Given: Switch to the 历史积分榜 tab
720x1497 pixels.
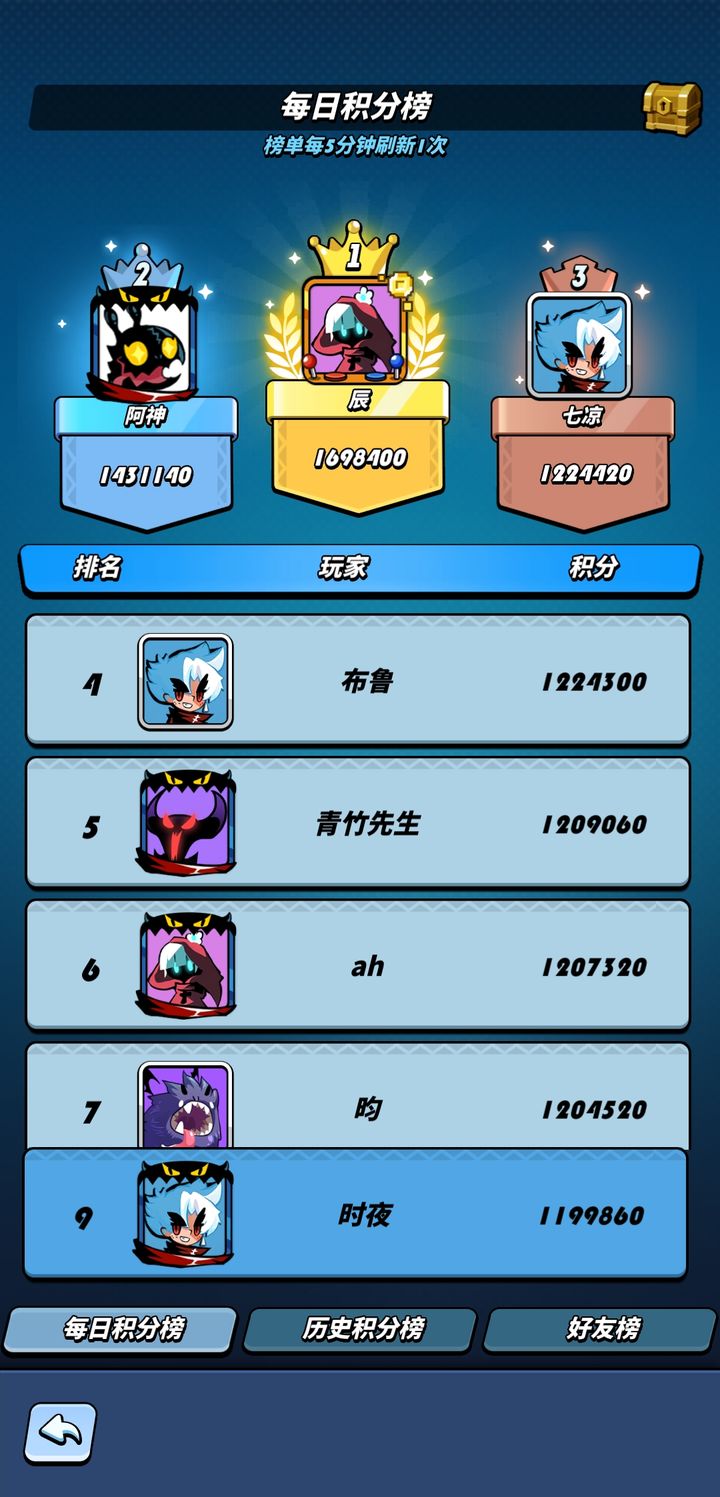Looking at the screenshot, I should pos(361,1329).
